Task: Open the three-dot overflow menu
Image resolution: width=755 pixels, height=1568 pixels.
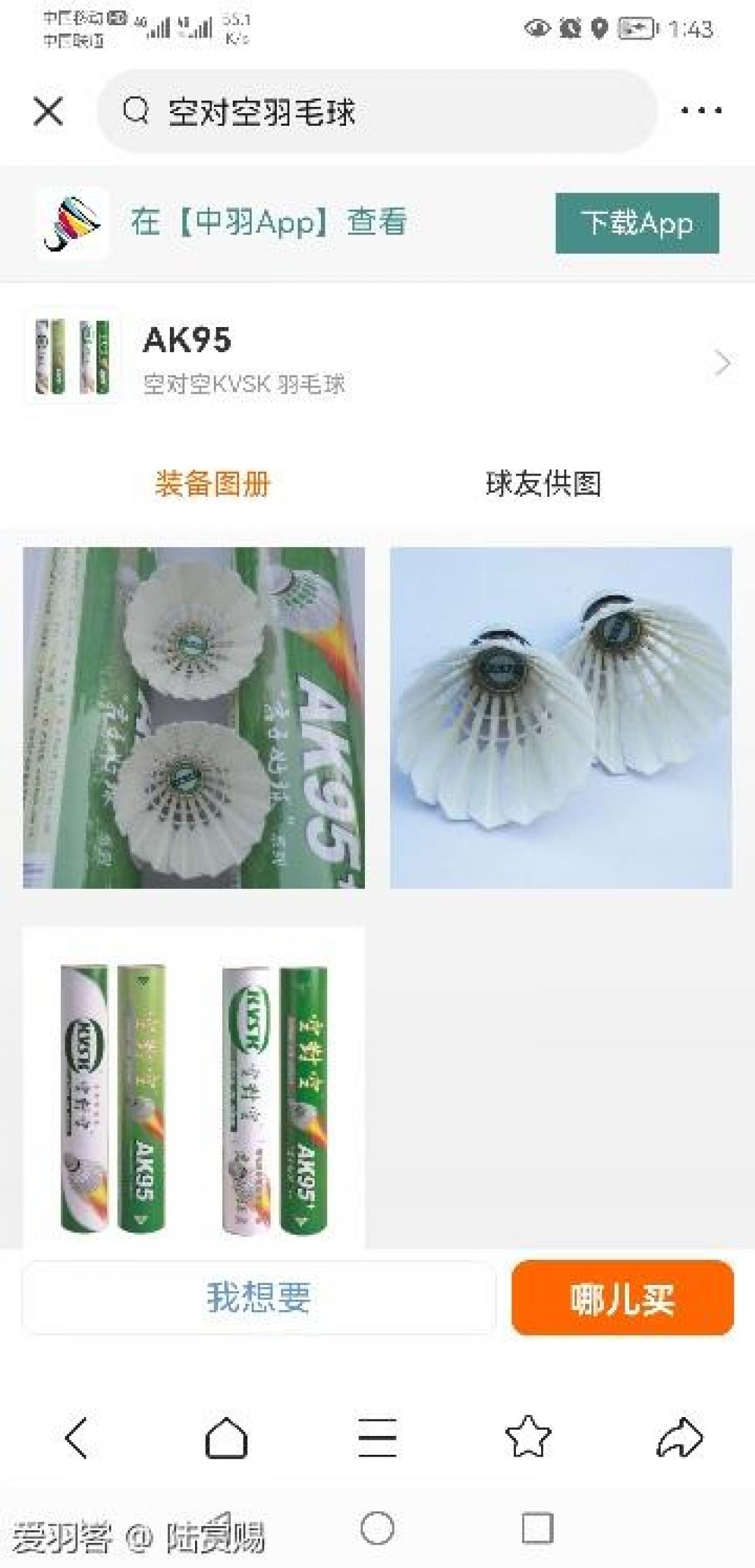Action: point(701,111)
